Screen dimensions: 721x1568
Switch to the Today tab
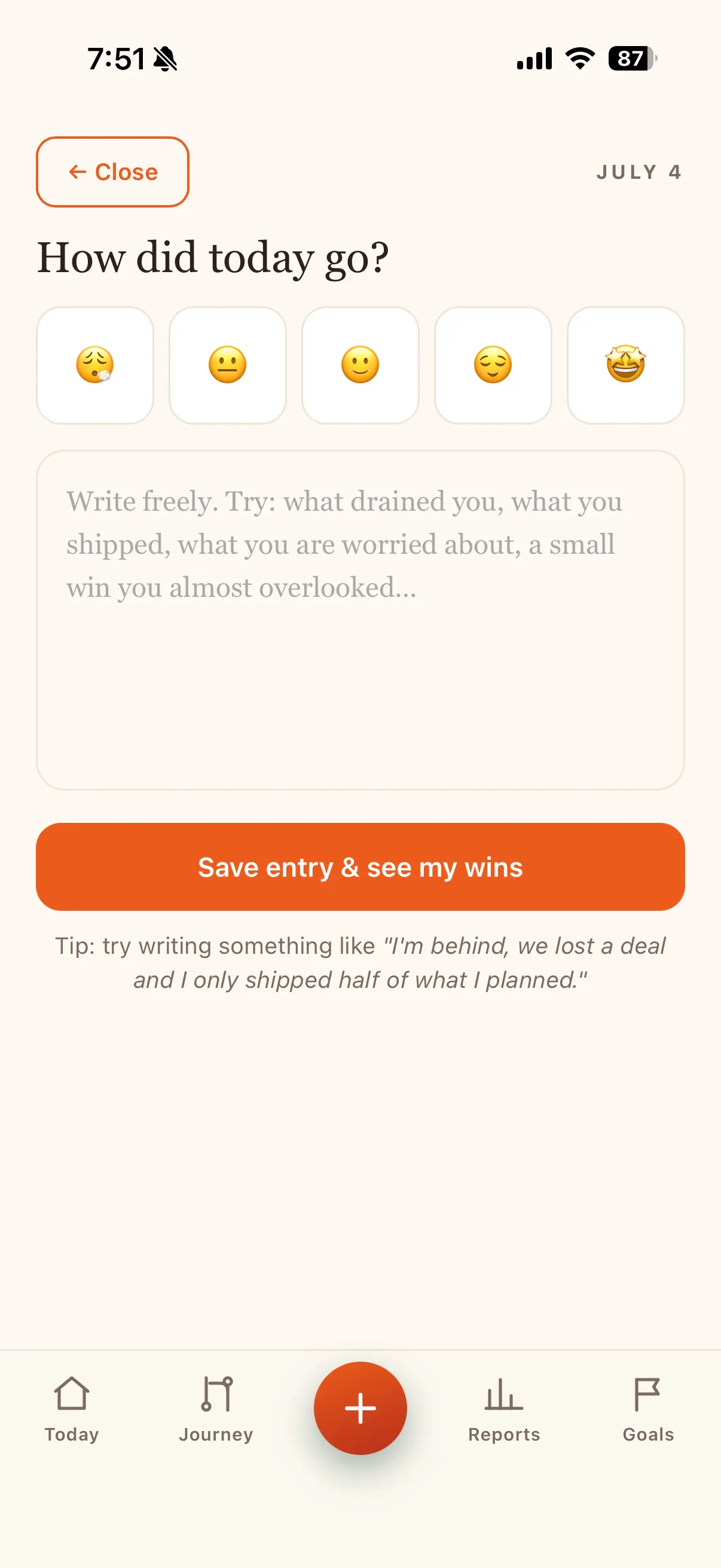pos(72,1409)
